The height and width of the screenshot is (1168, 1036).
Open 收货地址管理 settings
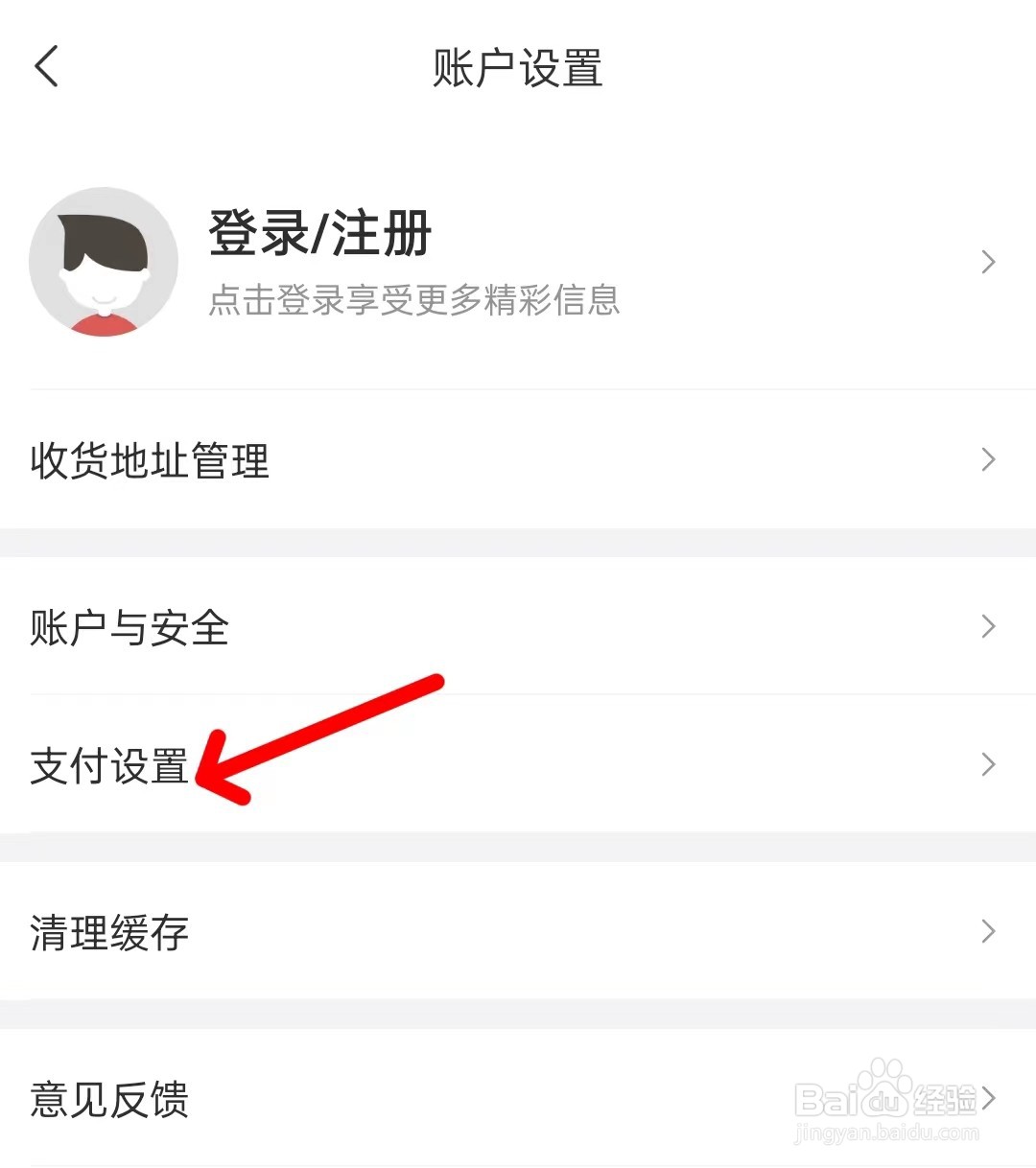150,460
